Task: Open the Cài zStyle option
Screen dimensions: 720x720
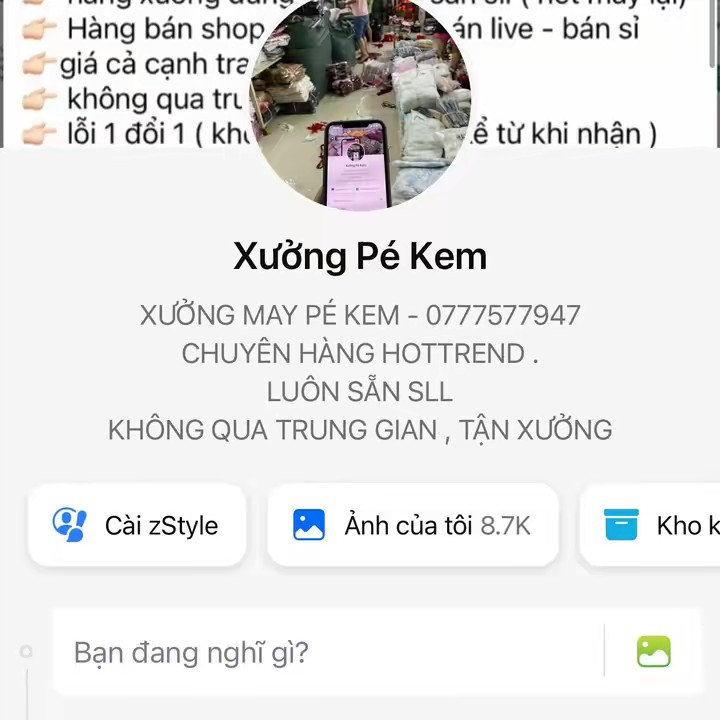Action: tap(137, 525)
